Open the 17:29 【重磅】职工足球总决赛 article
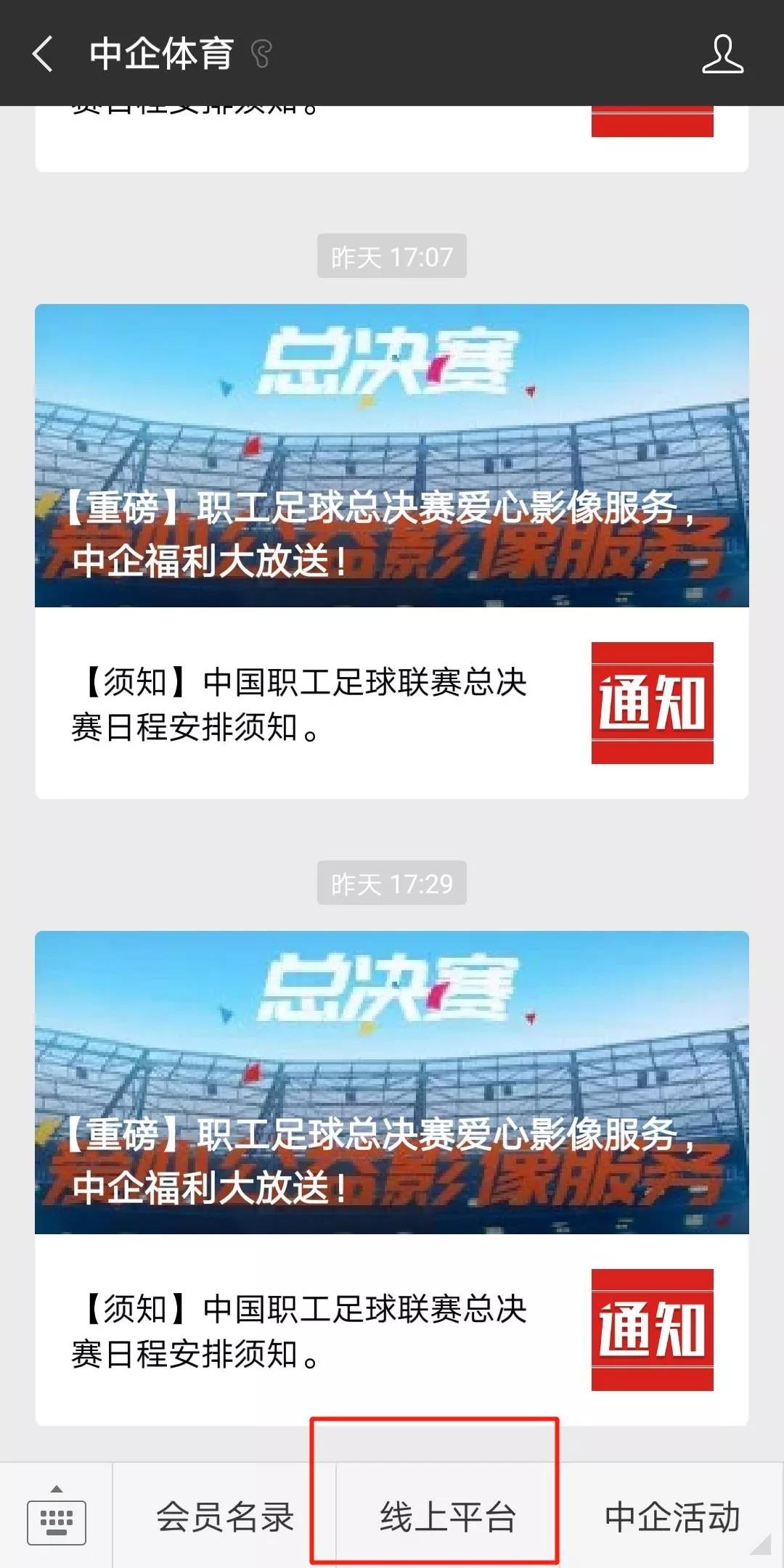784x1568 pixels. pos(392,1083)
